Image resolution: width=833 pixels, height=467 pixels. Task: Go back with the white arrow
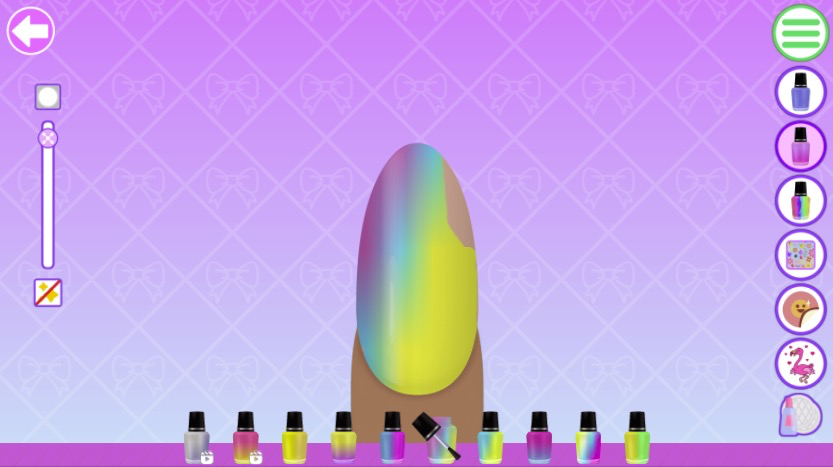(x=31, y=31)
